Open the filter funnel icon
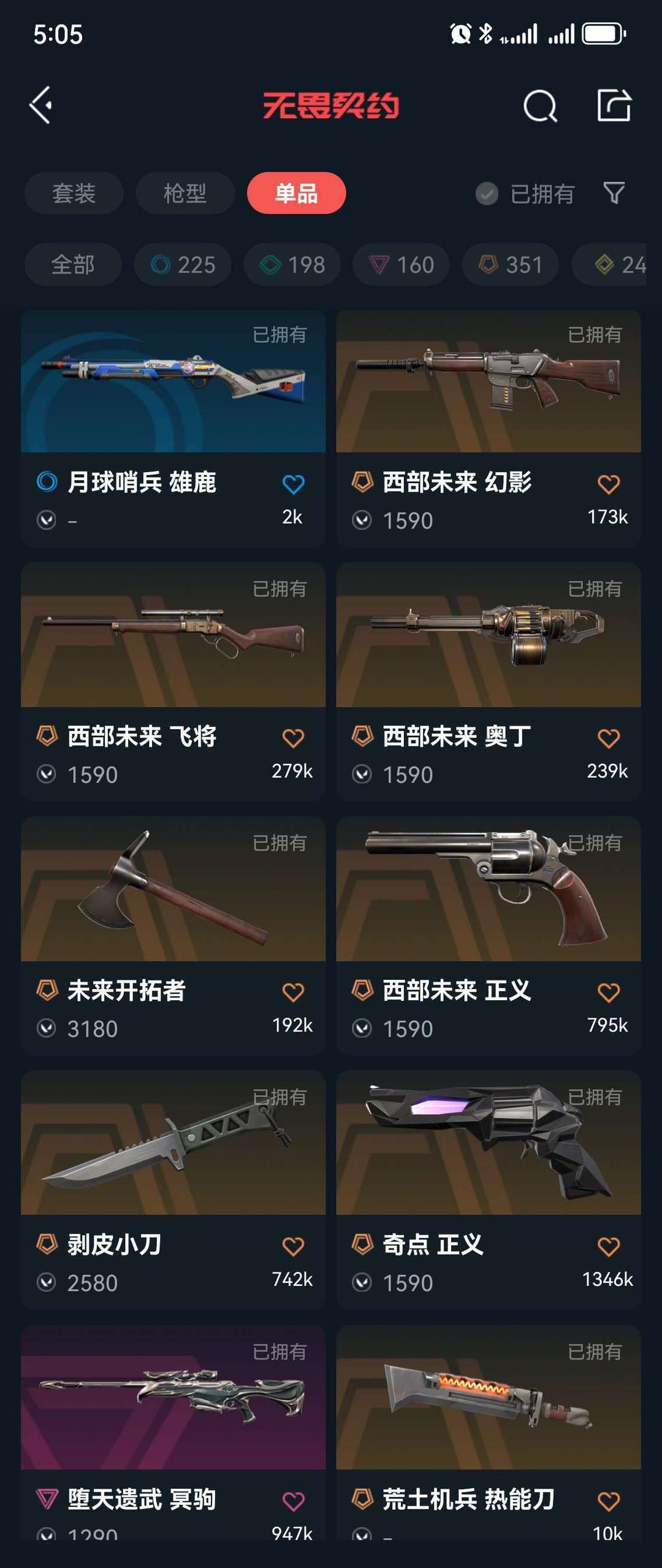 click(x=614, y=193)
